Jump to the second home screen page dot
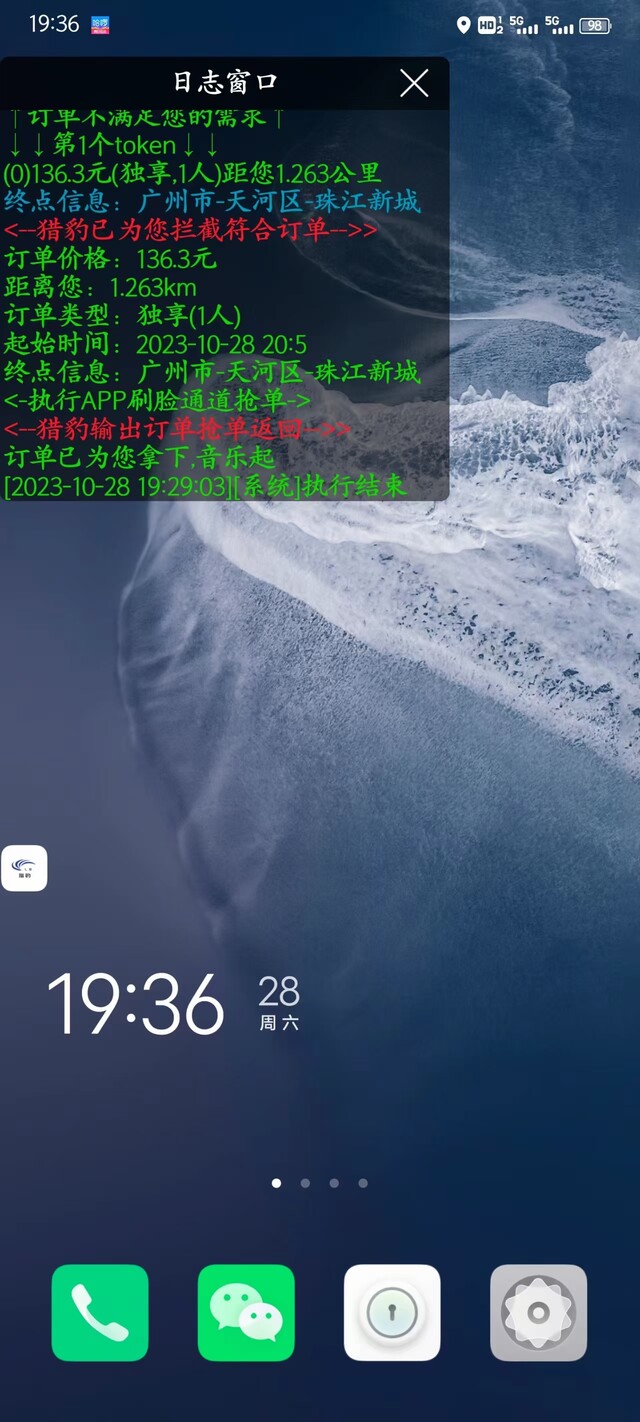 click(x=305, y=1183)
